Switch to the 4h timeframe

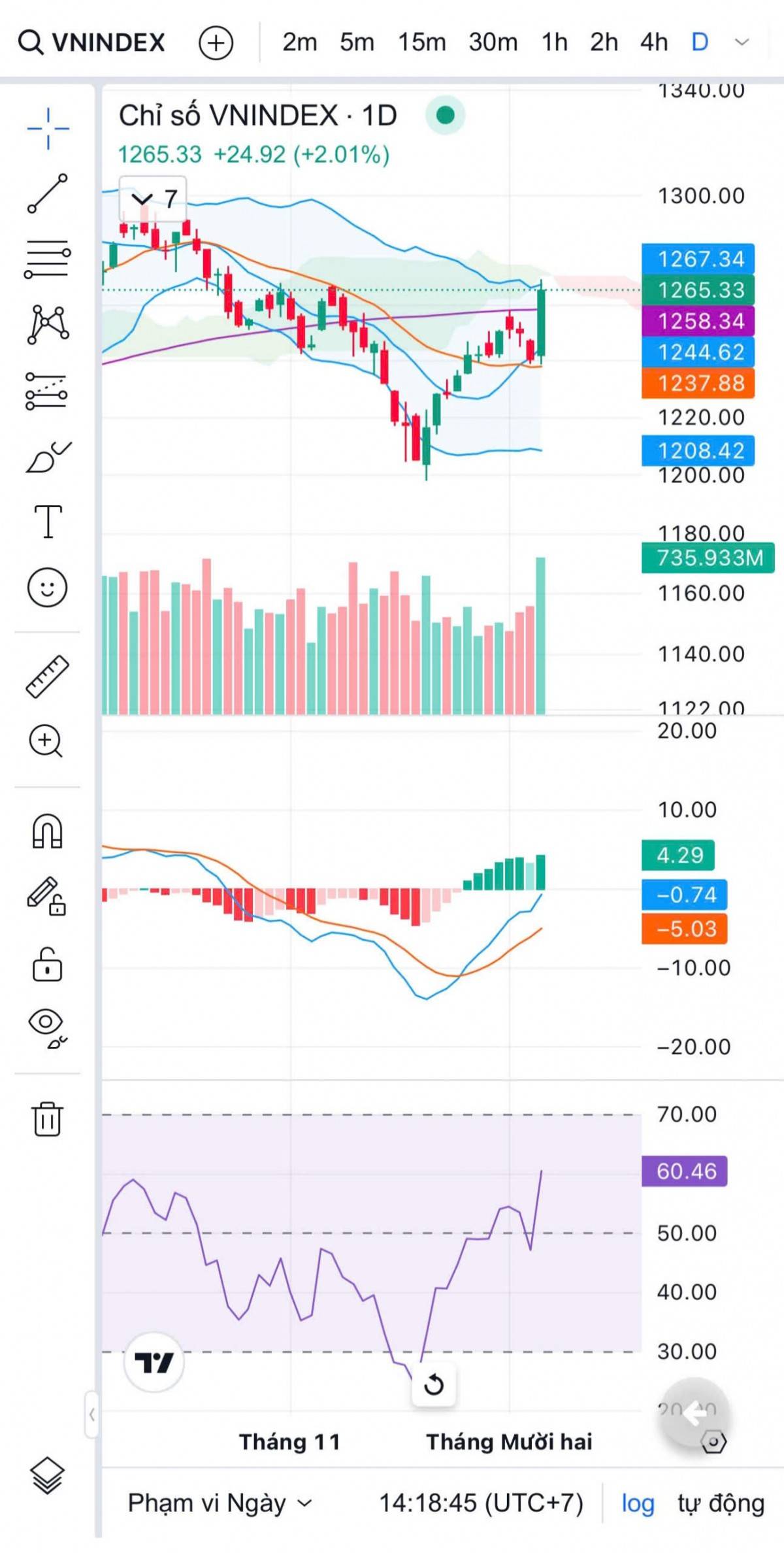pos(653,42)
